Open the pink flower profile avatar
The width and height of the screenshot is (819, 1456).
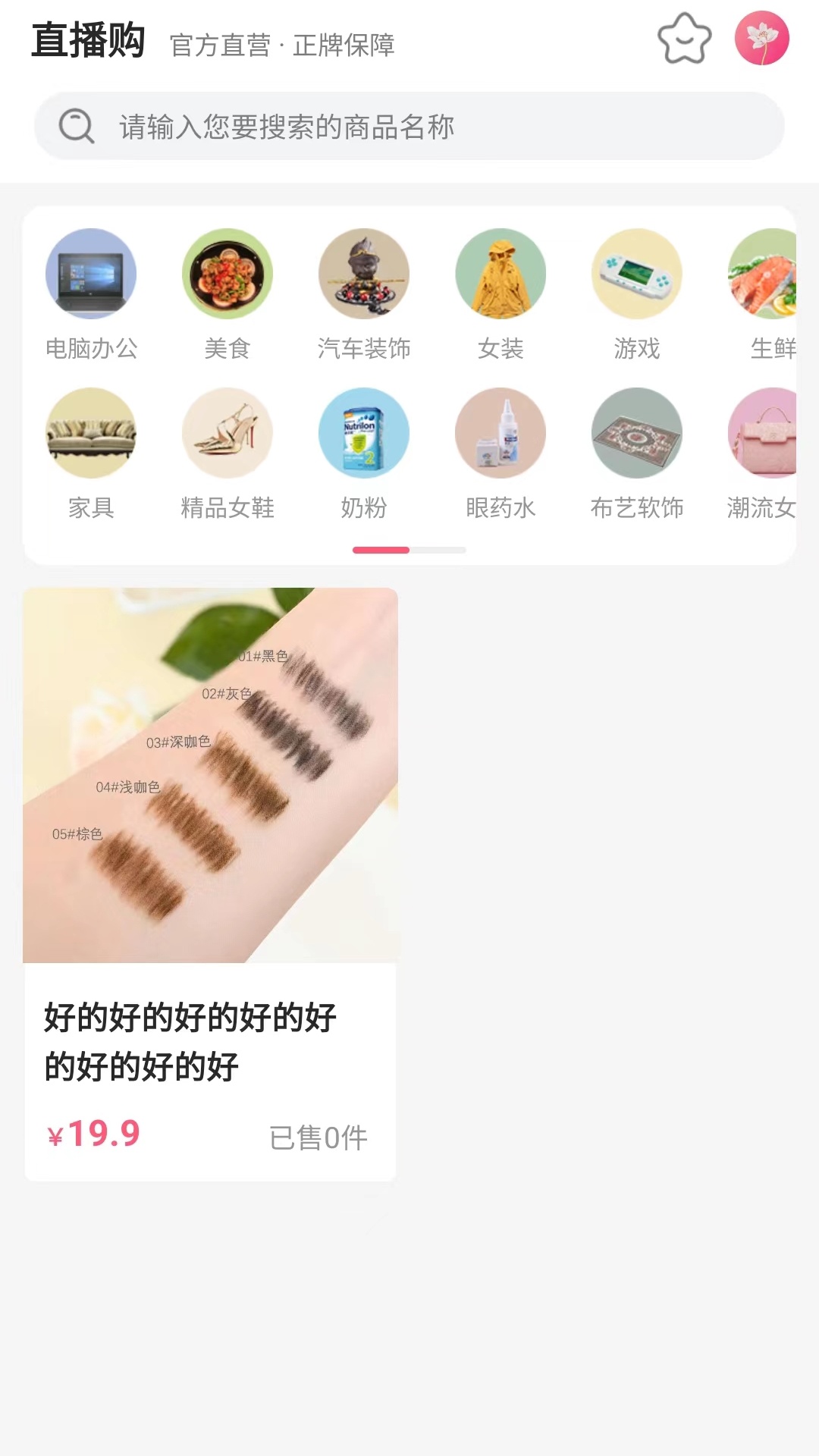pyautogui.click(x=761, y=38)
